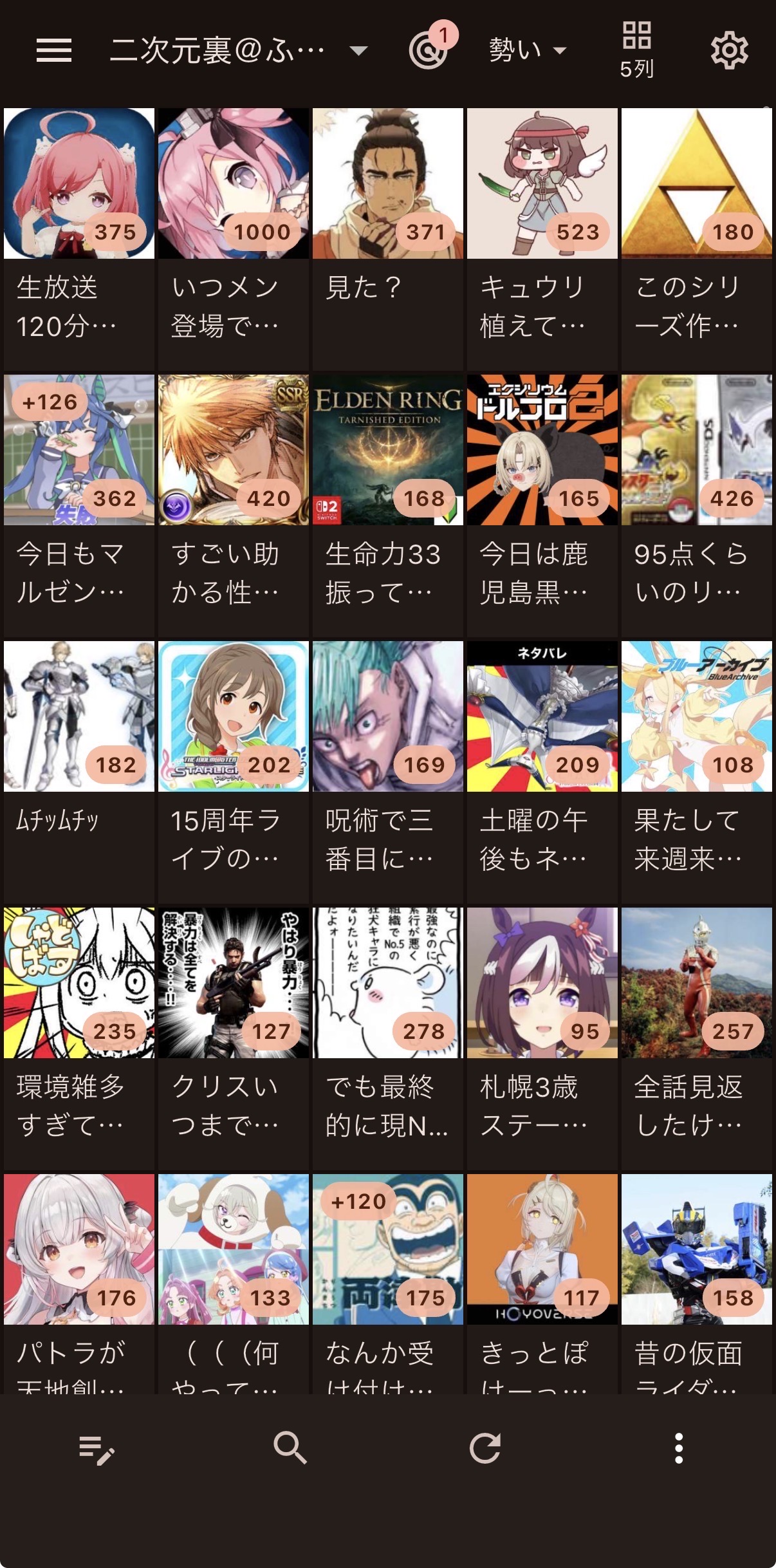Image resolution: width=776 pixels, height=1568 pixels.
Task: Open the hamburger drawer menu
Action: tap(54, 50)
